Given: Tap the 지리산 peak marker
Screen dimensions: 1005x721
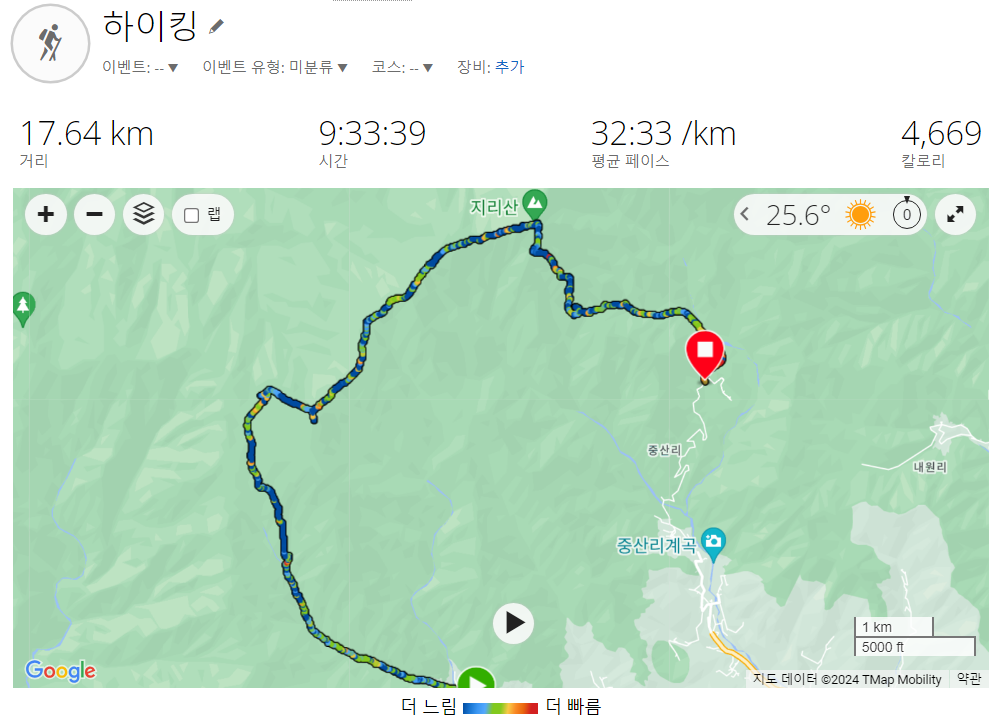Looking at the screenshot, I should point(536,203).
